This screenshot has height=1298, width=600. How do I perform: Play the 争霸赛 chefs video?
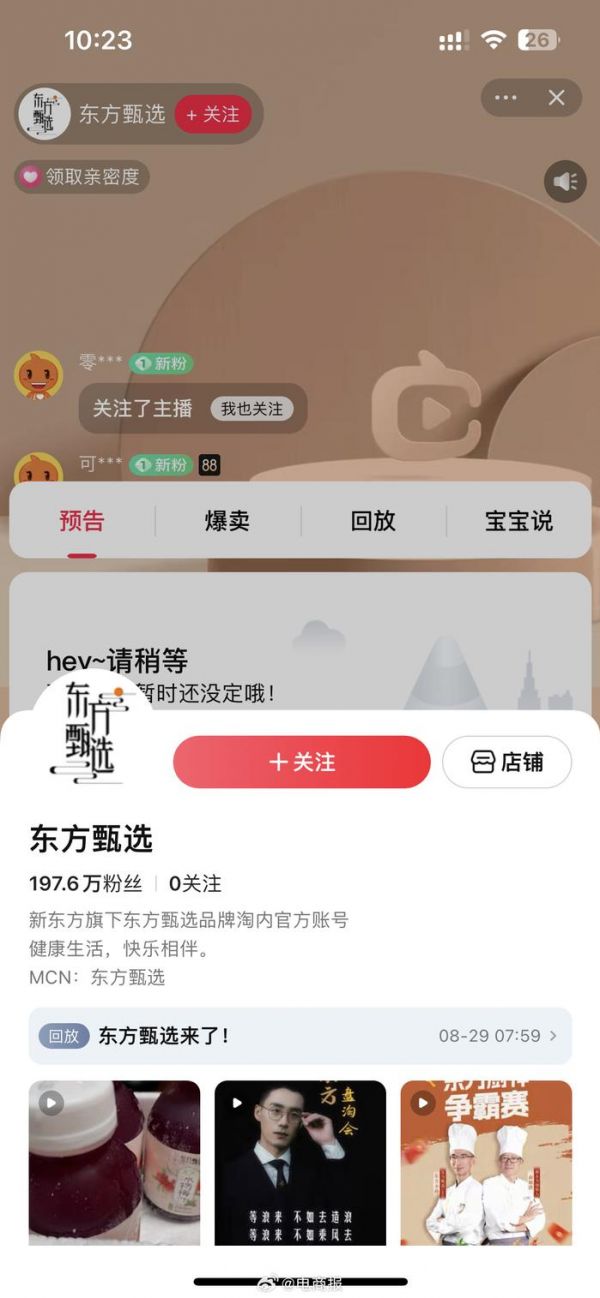[486, 1162]
